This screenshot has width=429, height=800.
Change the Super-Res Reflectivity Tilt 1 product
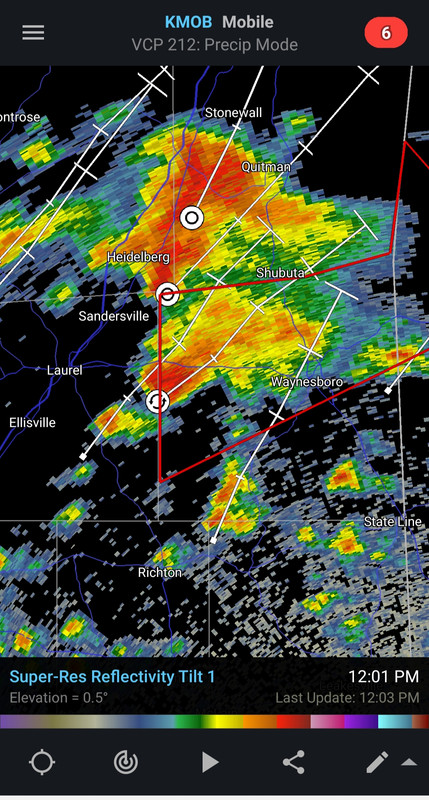coord(112,677)
